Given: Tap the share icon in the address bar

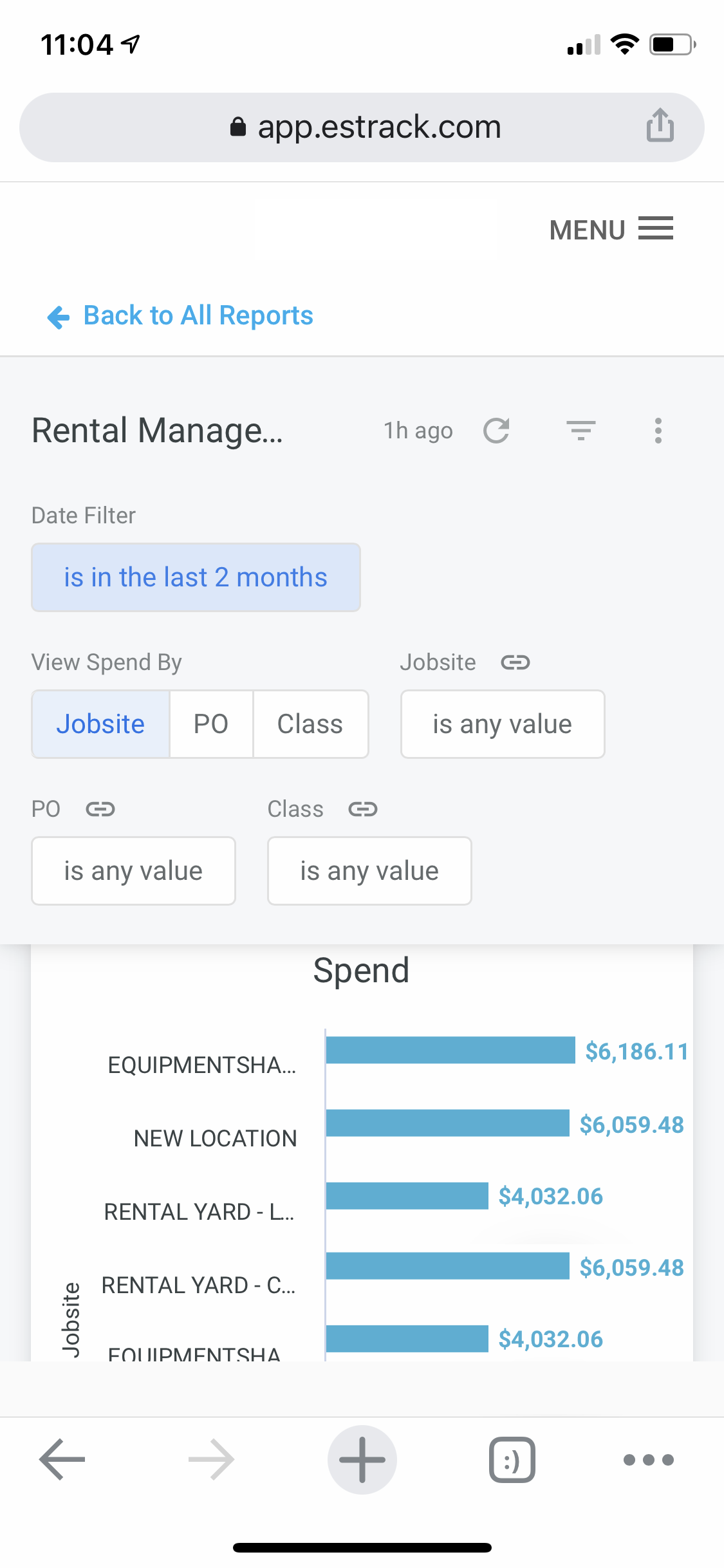Looking at the screenshot, I should [x=660, y=126].
